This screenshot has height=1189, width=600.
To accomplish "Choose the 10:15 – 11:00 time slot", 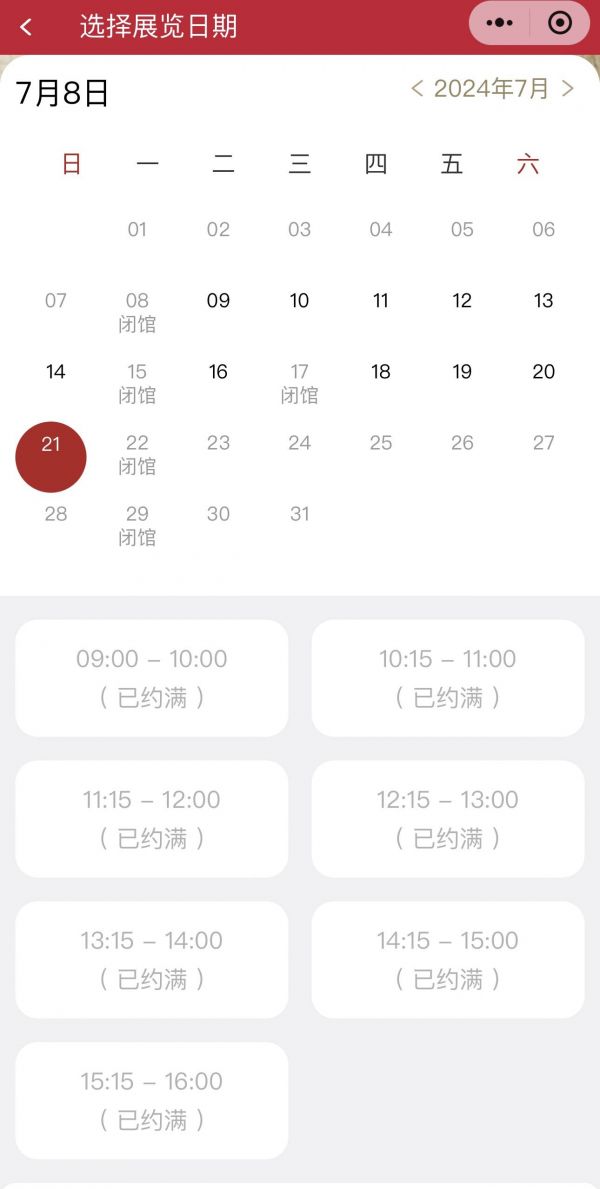I will click(x=448, y=677).
